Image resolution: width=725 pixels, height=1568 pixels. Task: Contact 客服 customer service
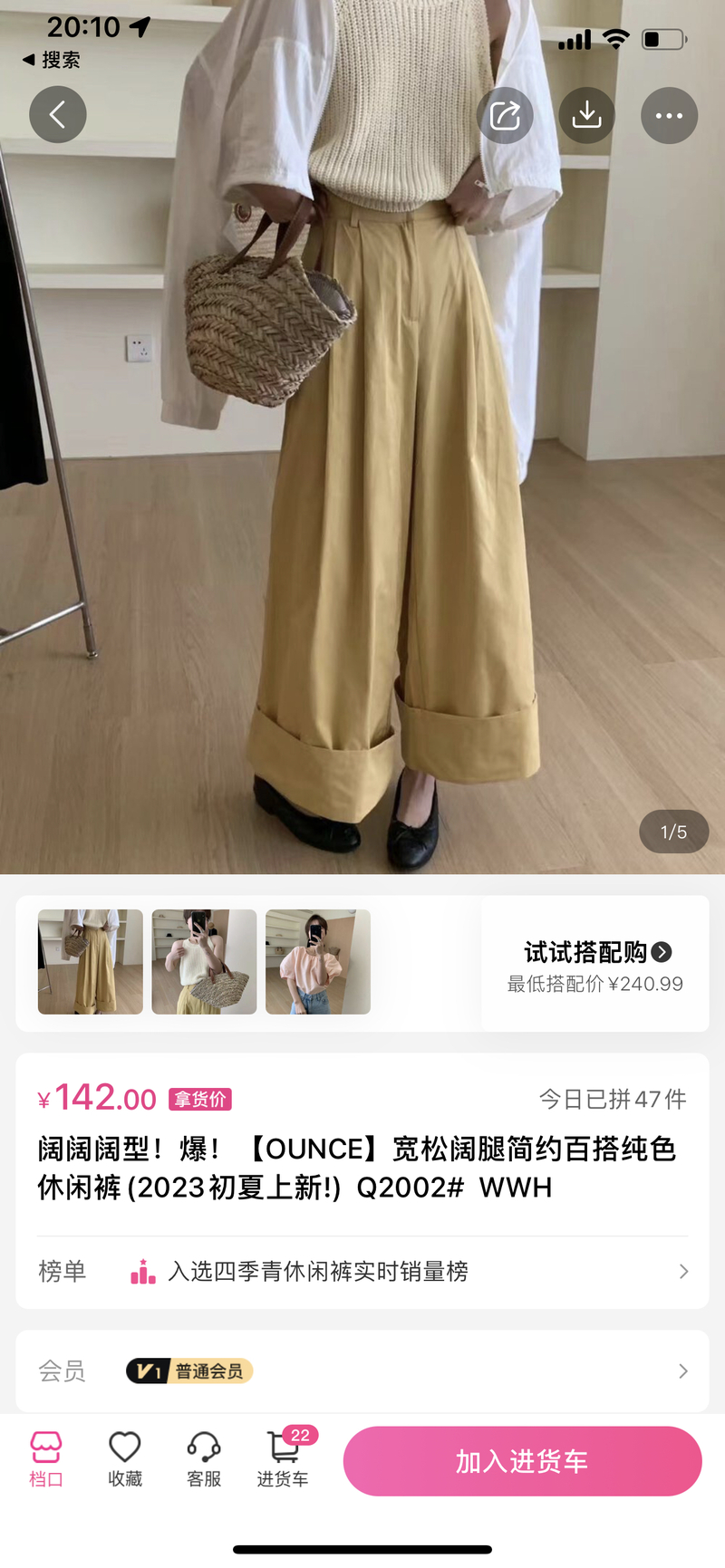tap(204, 1459)
